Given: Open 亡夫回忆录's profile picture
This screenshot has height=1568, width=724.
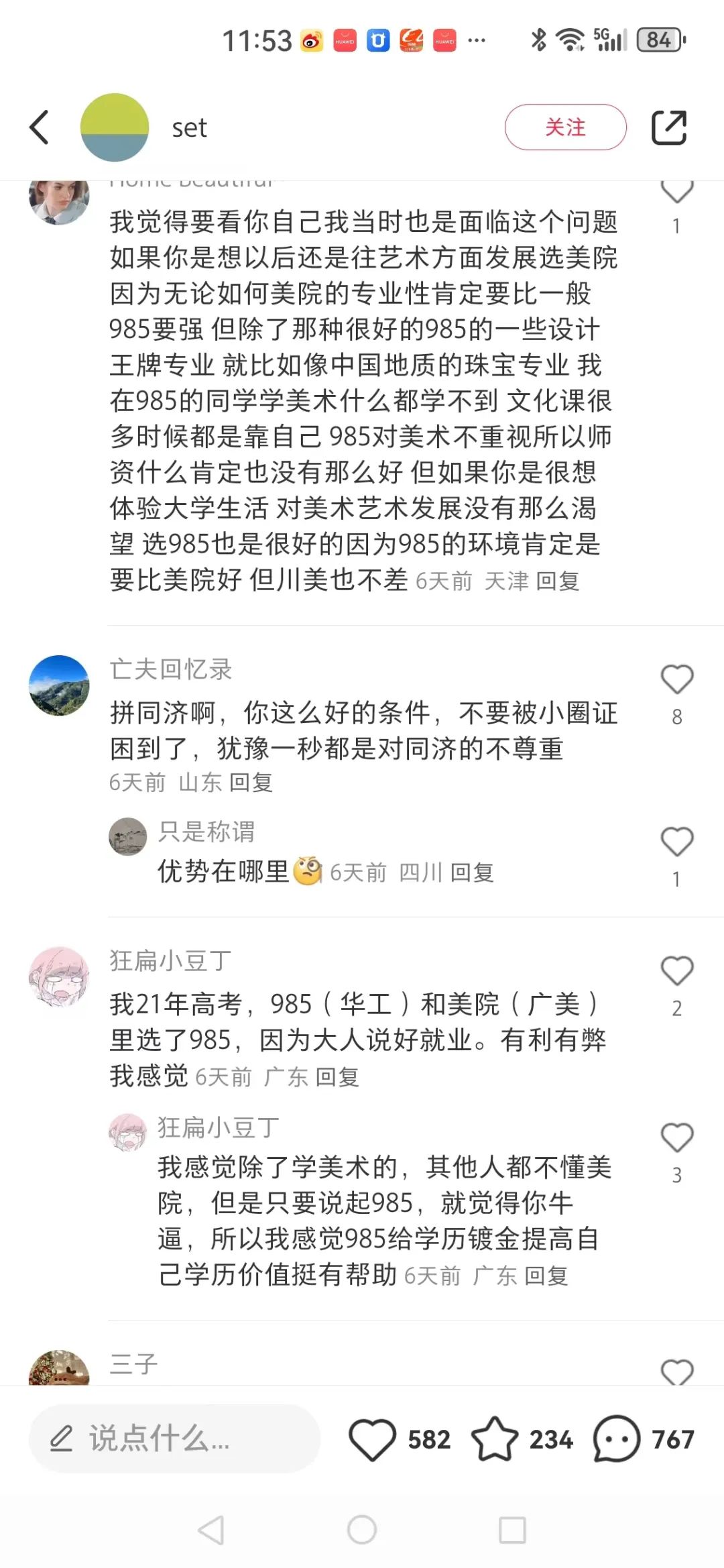Looking at the screenshot, I should pyautogui.click(x=59, y=685).
